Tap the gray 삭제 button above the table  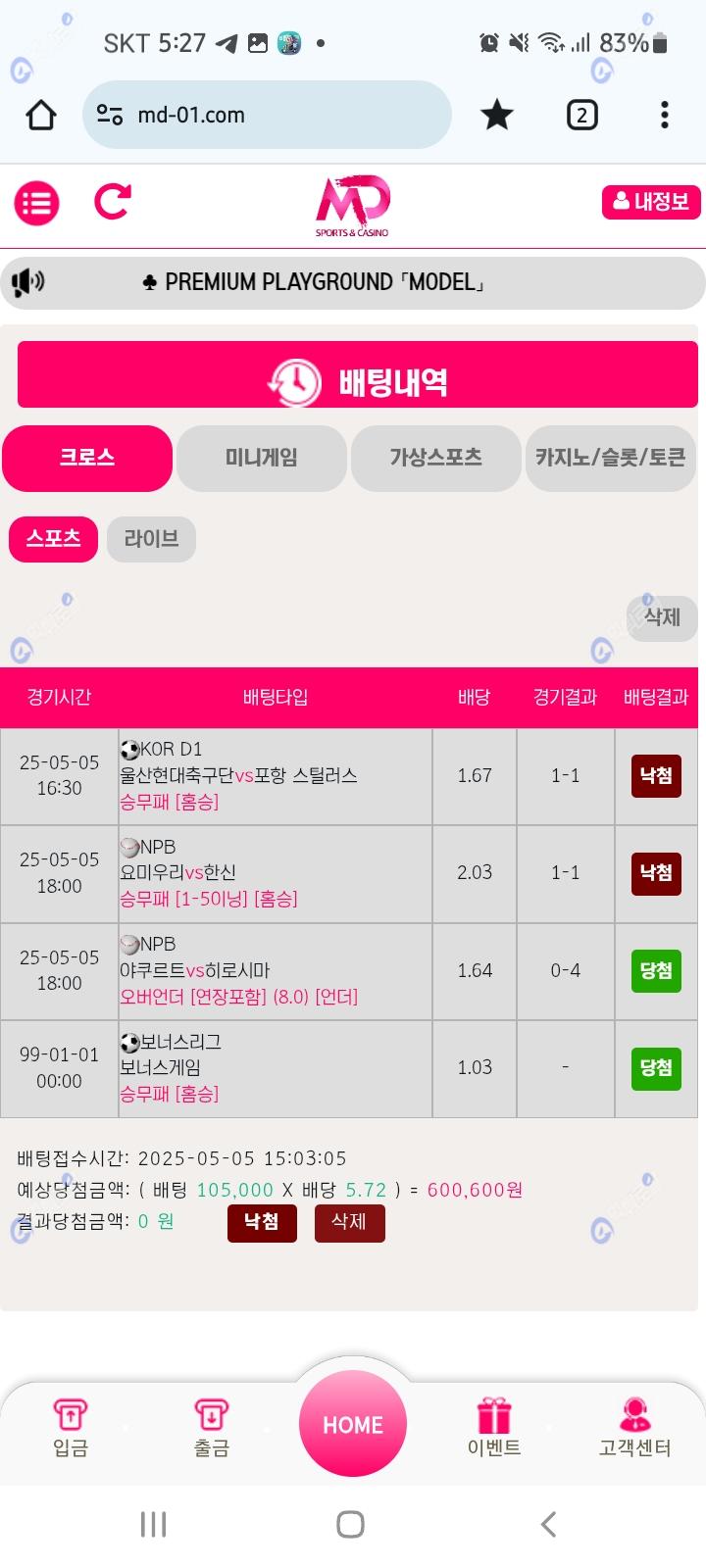[x=662, y=617]
